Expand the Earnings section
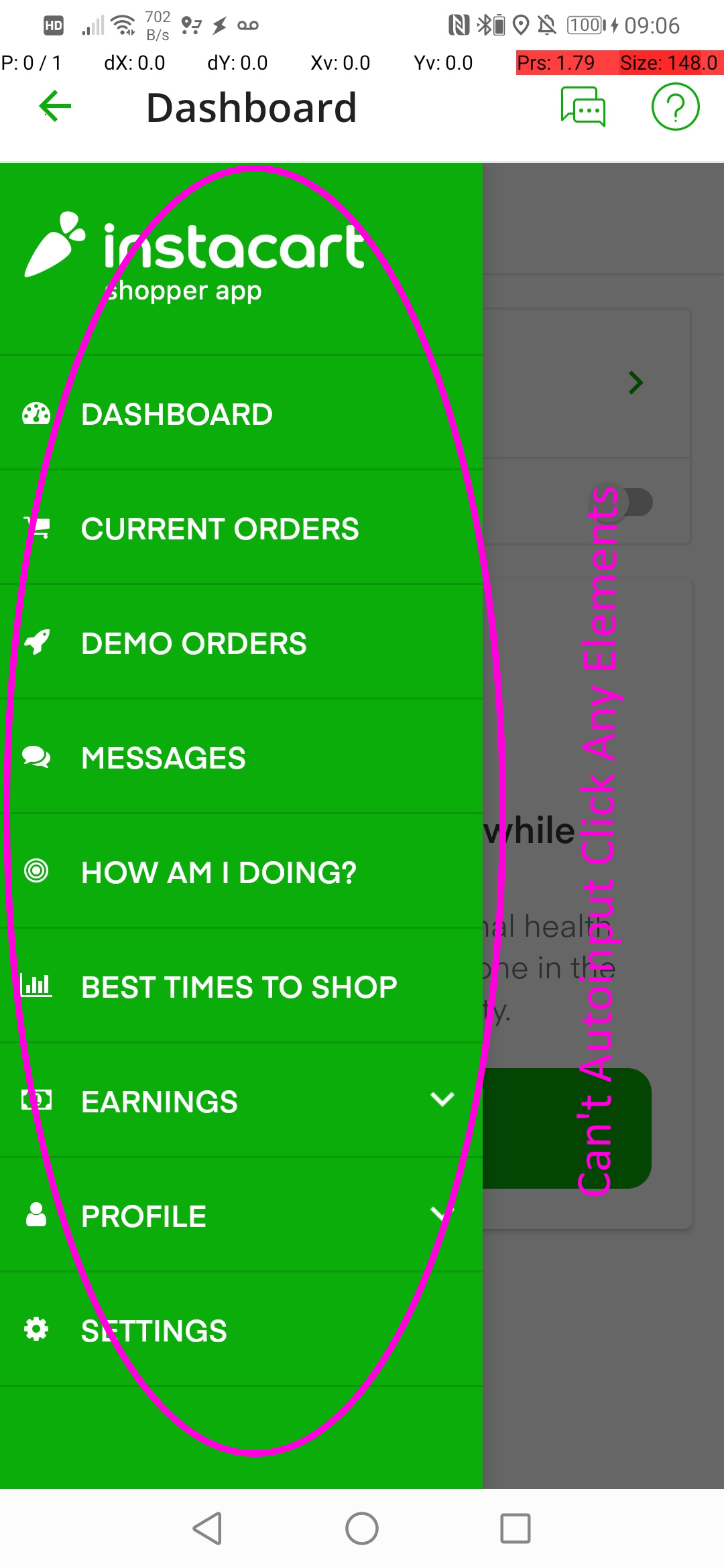The width and height of the screenshot is (724, 1568). 241,1102
